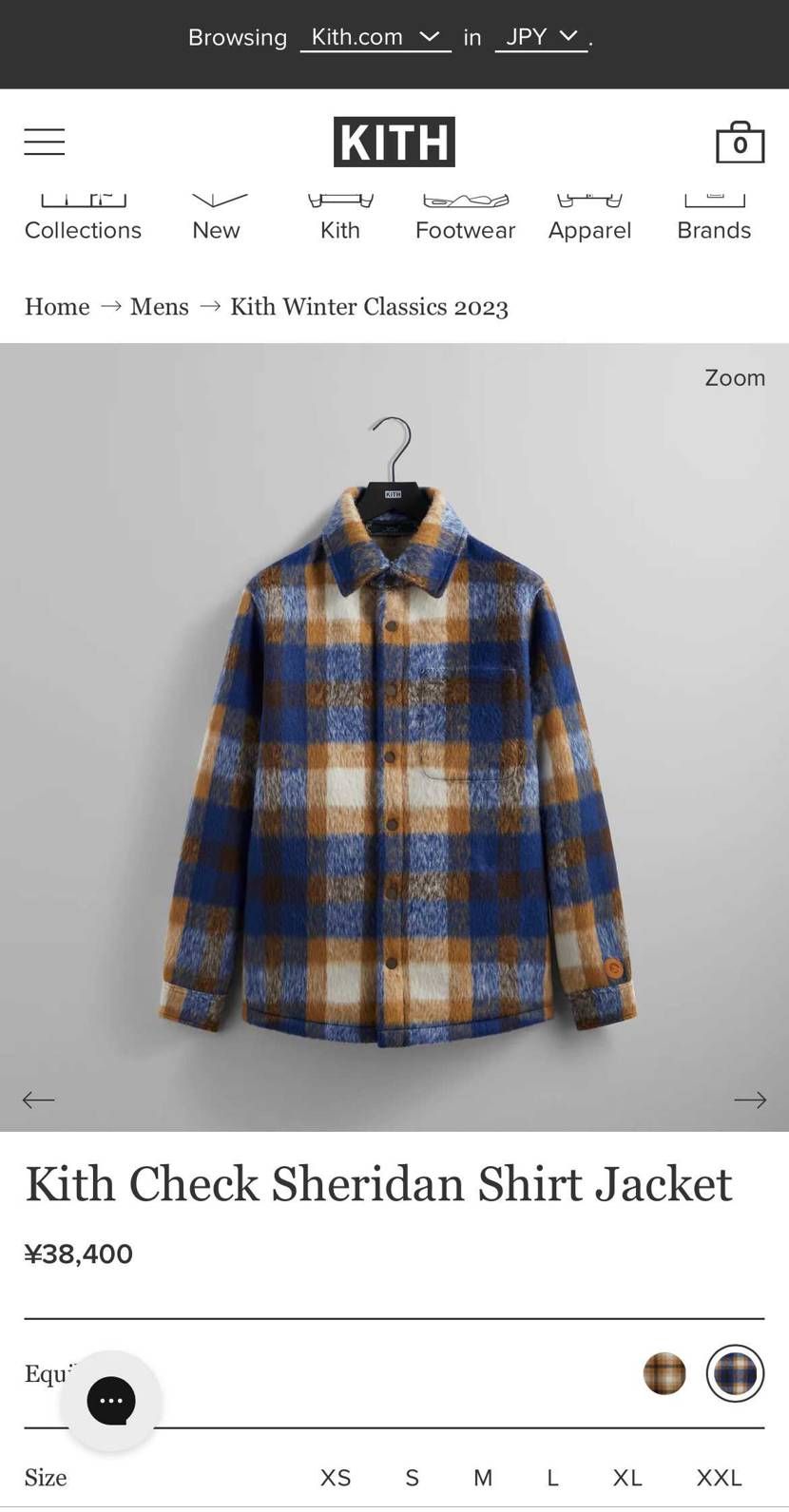Open Kith Winter Classics 2023 breadcrumb
Screen dimensions: 789x1512
369,307
